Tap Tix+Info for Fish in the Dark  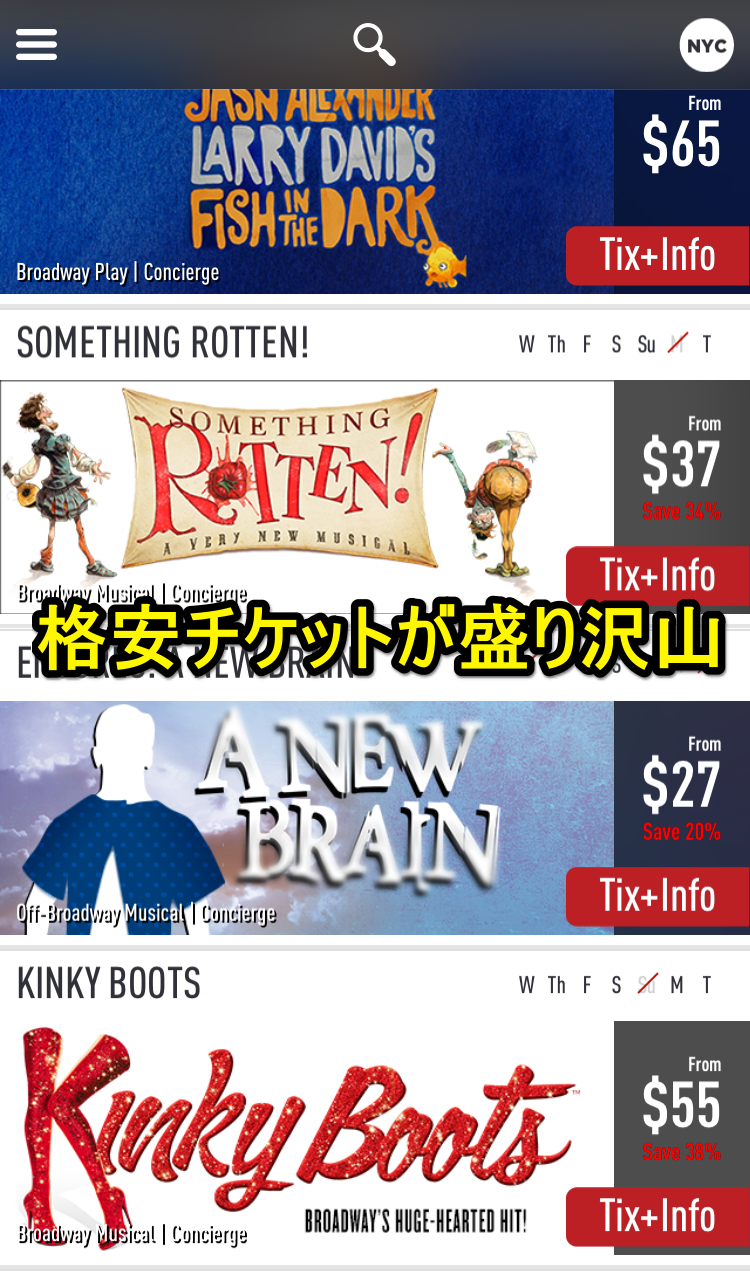point(657,255)
